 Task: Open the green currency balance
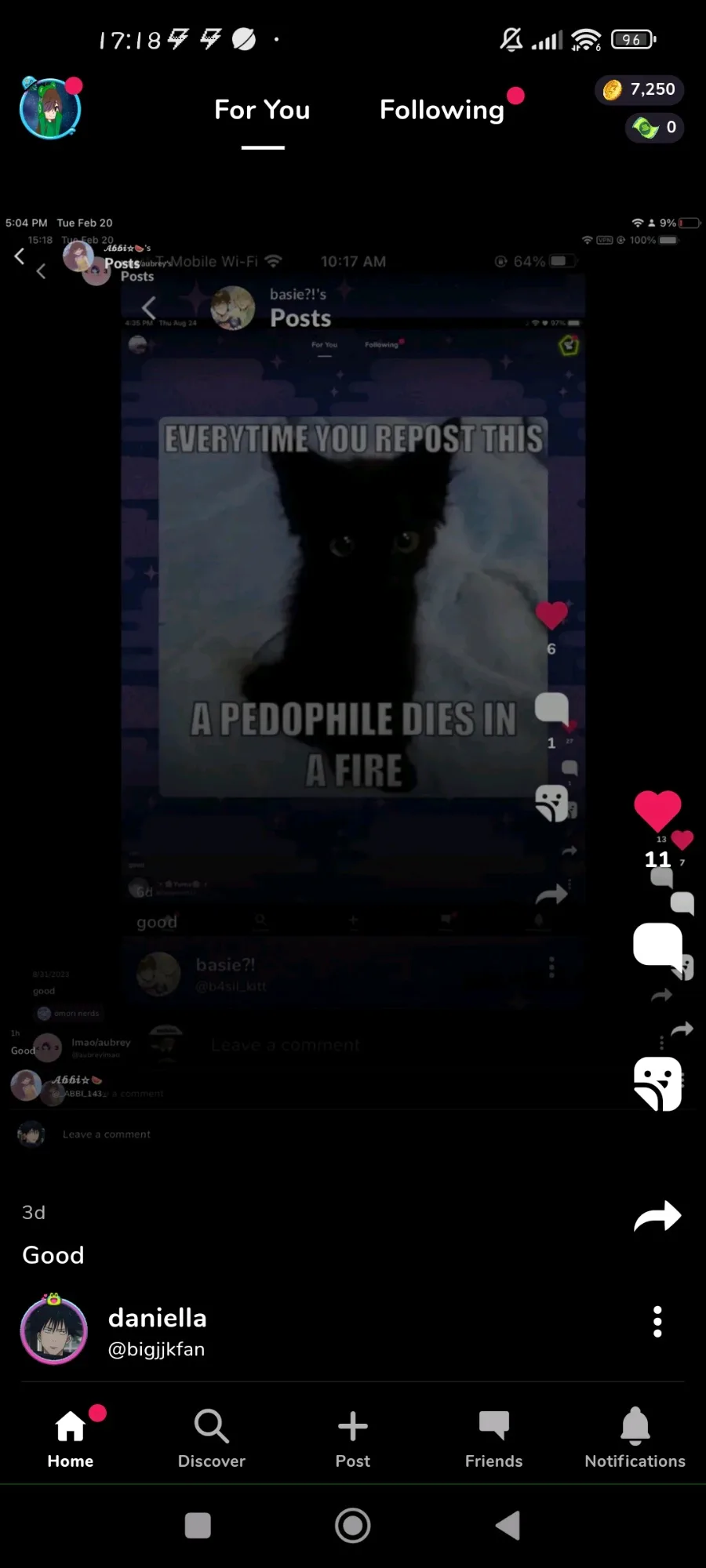coord(655,127)
